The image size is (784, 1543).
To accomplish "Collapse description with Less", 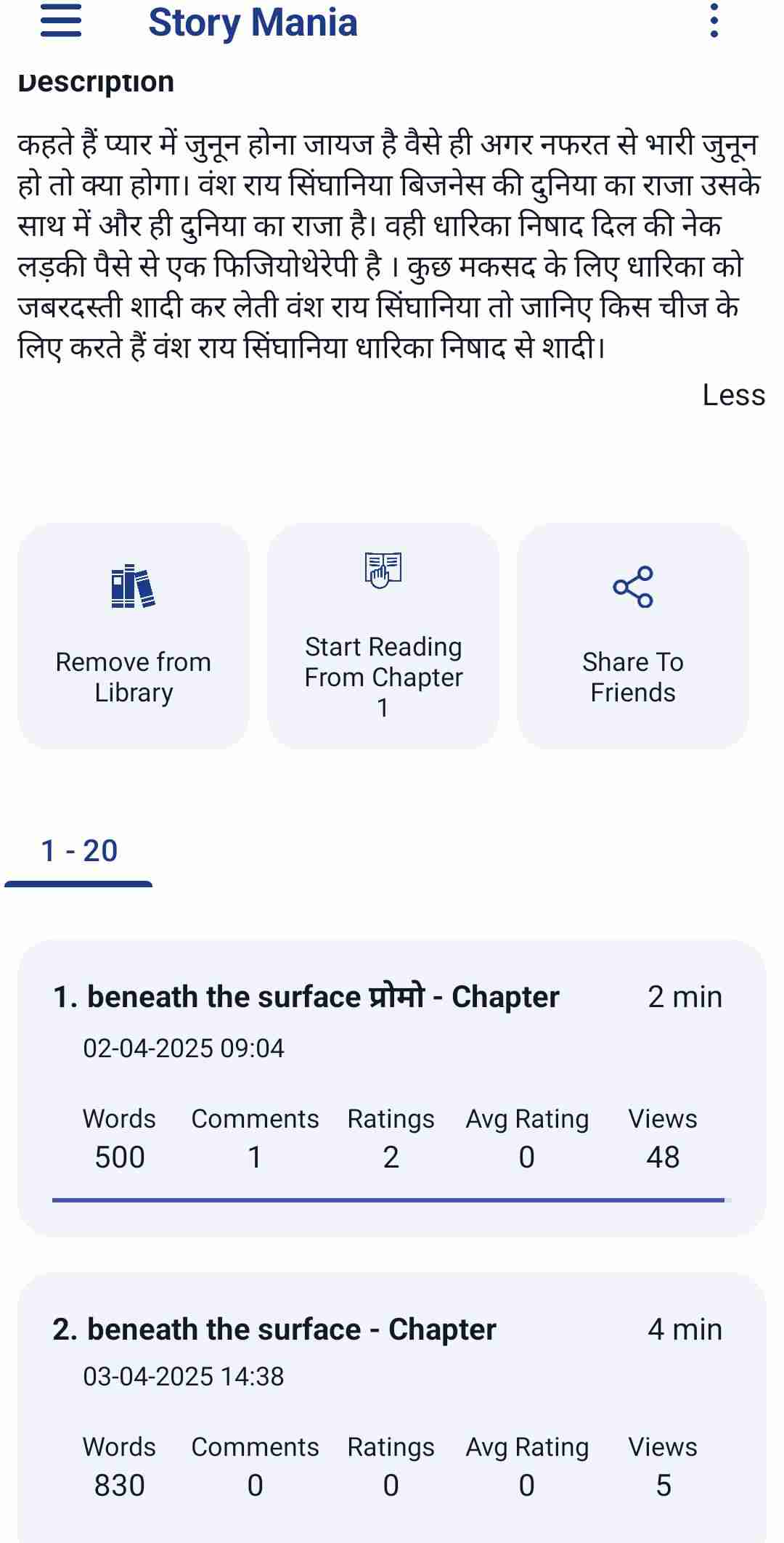I will coord(733,396).
